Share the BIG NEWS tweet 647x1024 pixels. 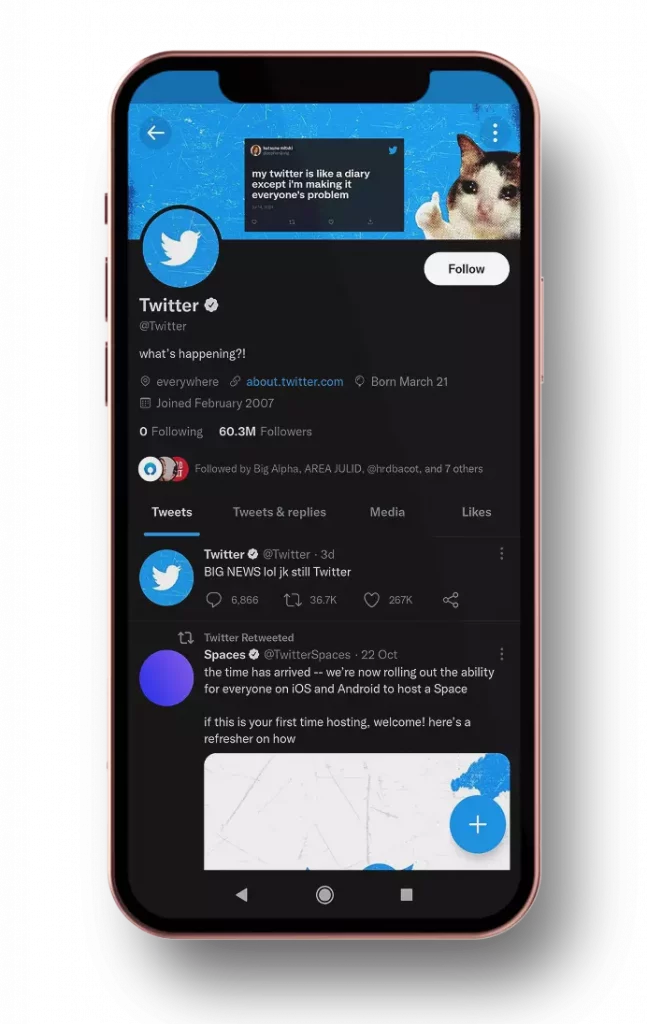tap(451, 600)
